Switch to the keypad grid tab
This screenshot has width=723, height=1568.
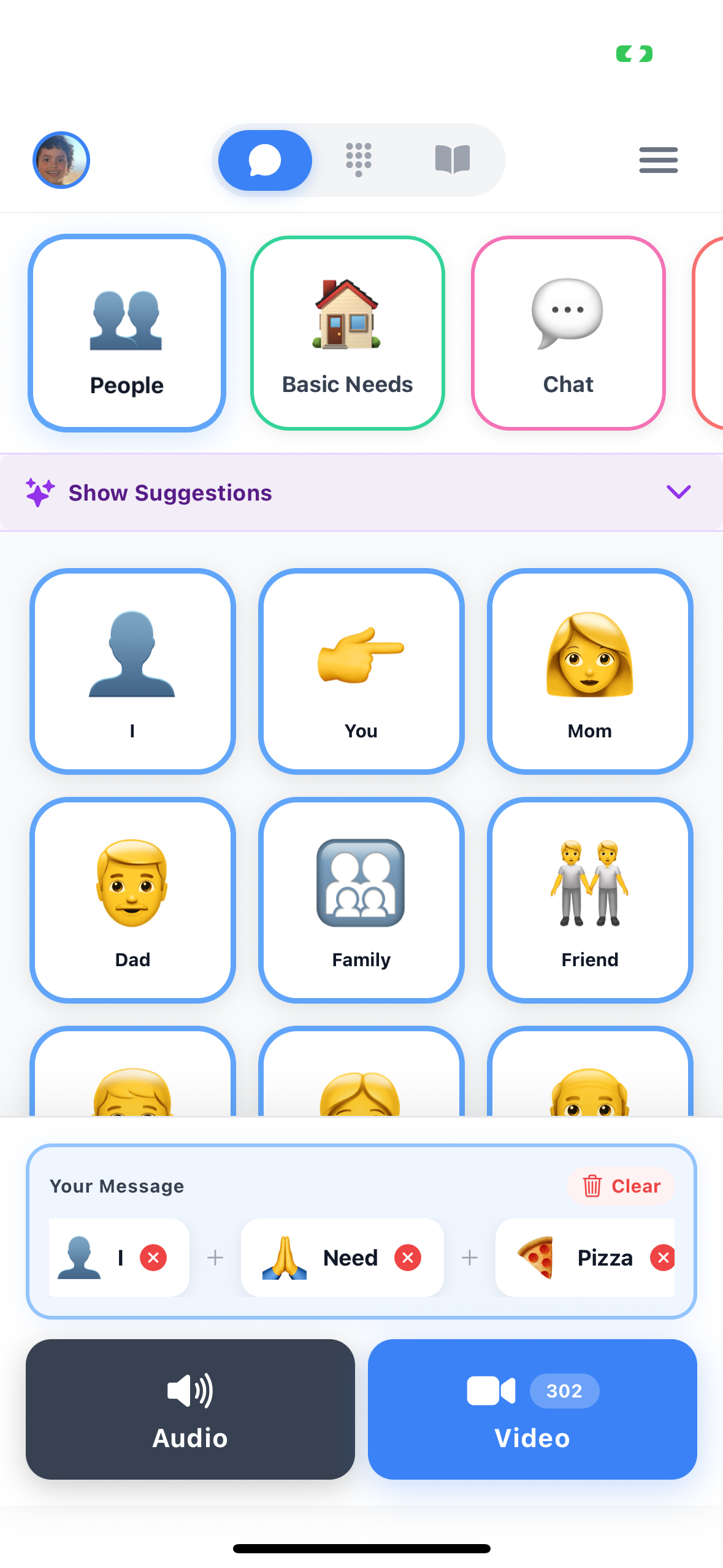(x=359, y=160)
